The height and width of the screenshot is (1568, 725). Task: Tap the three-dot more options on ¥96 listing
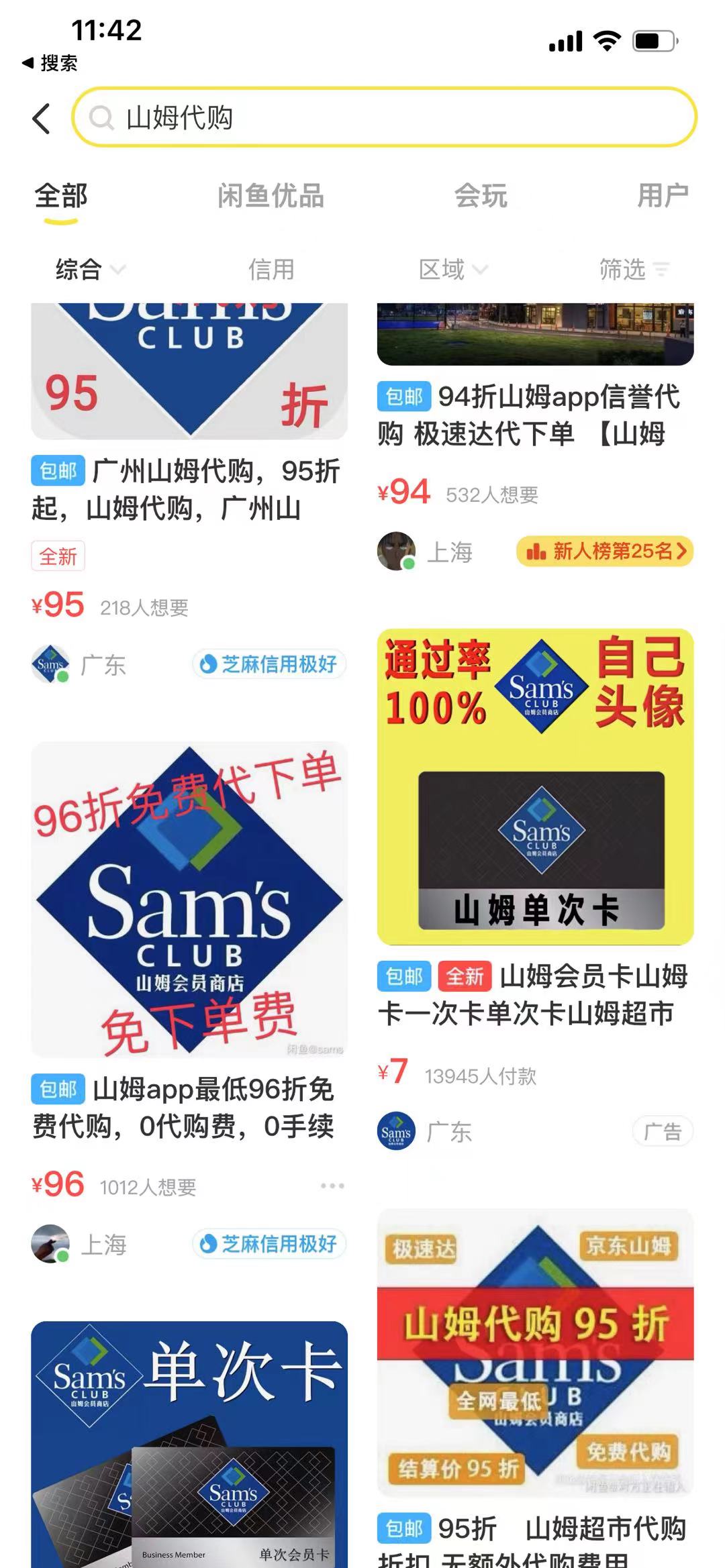click(x=330, y=1185)
